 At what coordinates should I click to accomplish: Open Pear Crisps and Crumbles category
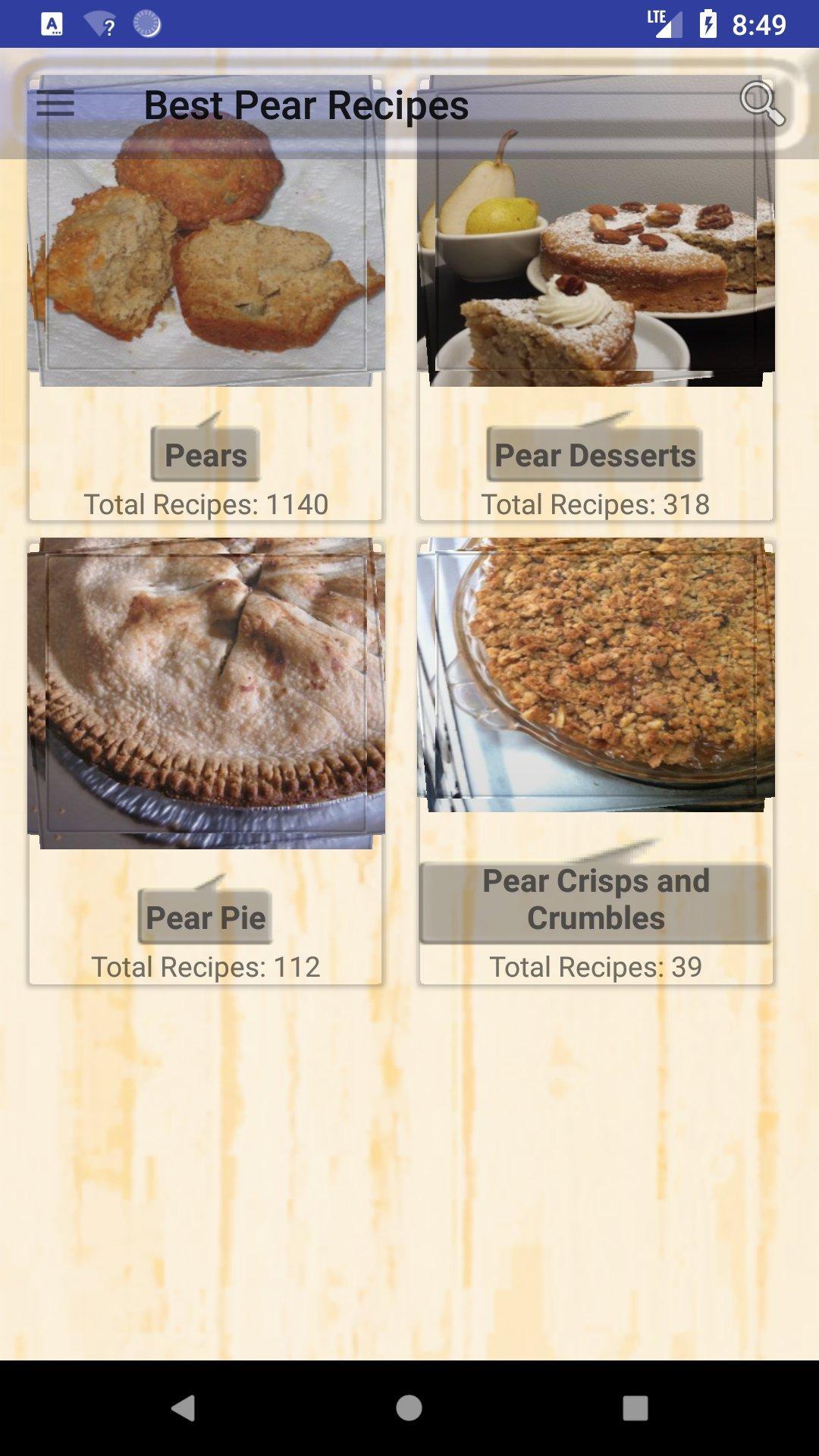(x=595, y=899)
